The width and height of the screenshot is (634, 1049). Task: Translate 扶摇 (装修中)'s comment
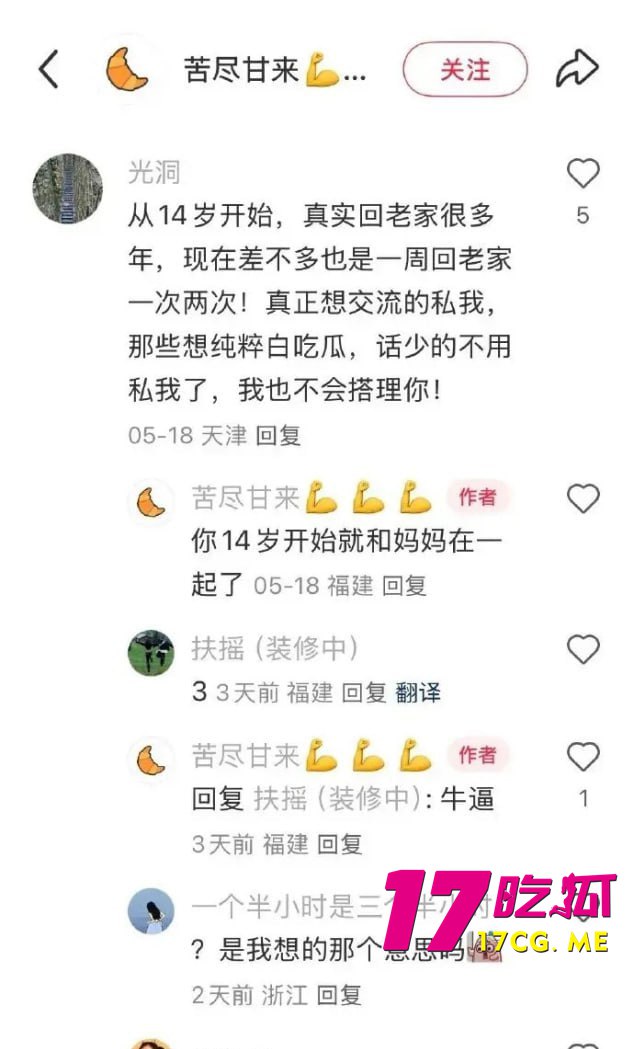(417, 692)
